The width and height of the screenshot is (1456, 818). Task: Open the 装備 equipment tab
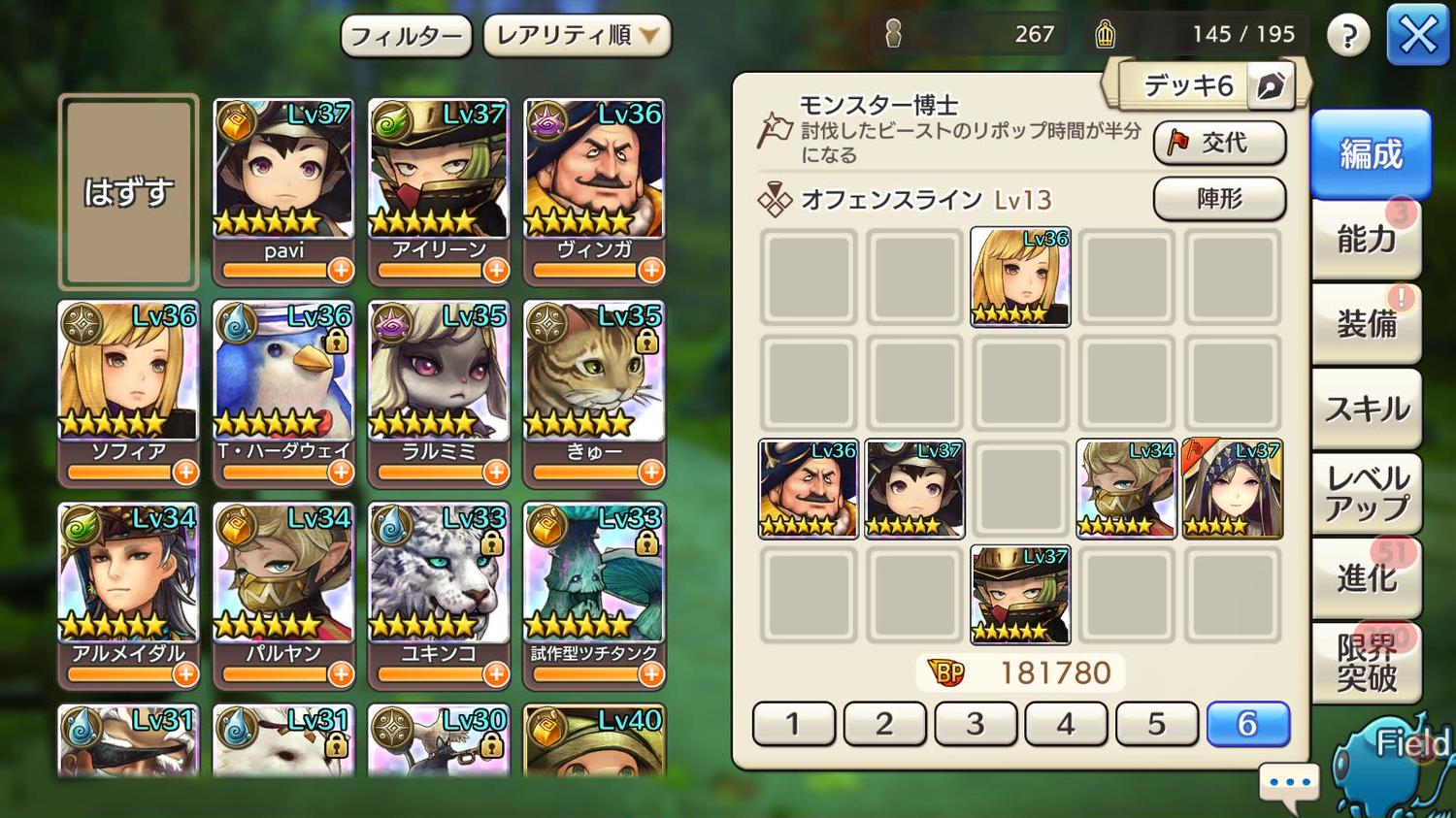click(x=1367, y=324)
